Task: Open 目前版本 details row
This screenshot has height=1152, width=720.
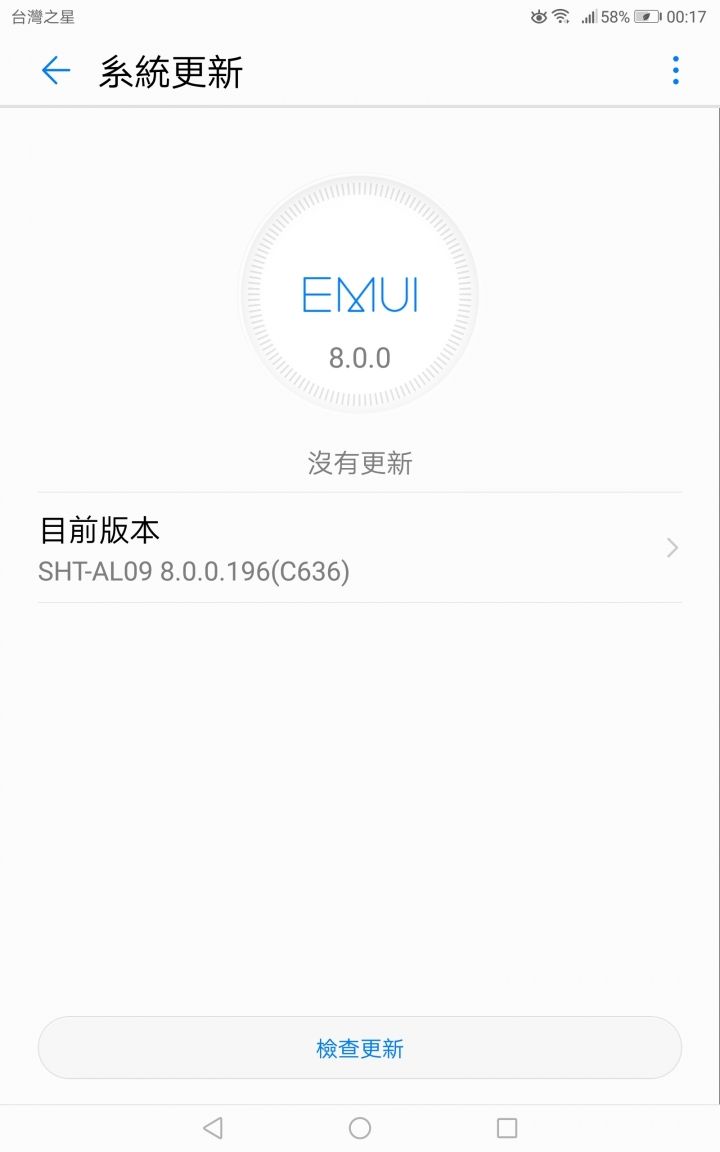Action: (360, 548)
